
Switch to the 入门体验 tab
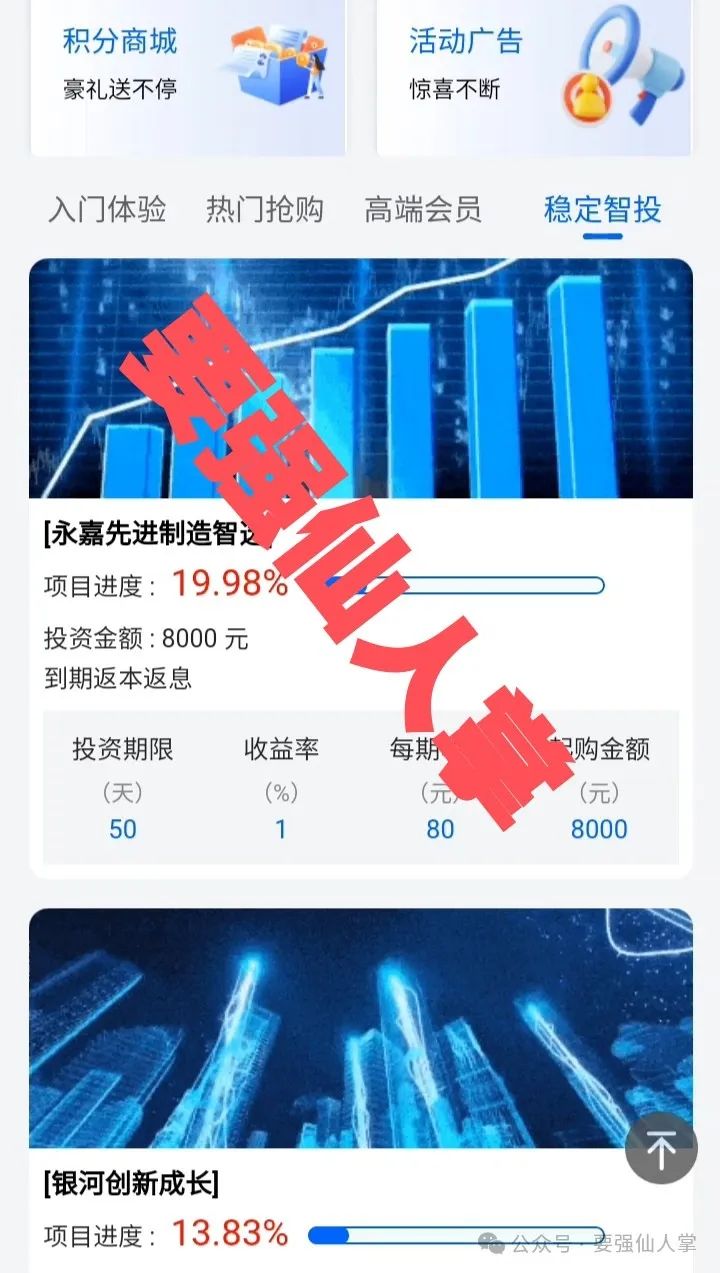click(x=107, y=210)
